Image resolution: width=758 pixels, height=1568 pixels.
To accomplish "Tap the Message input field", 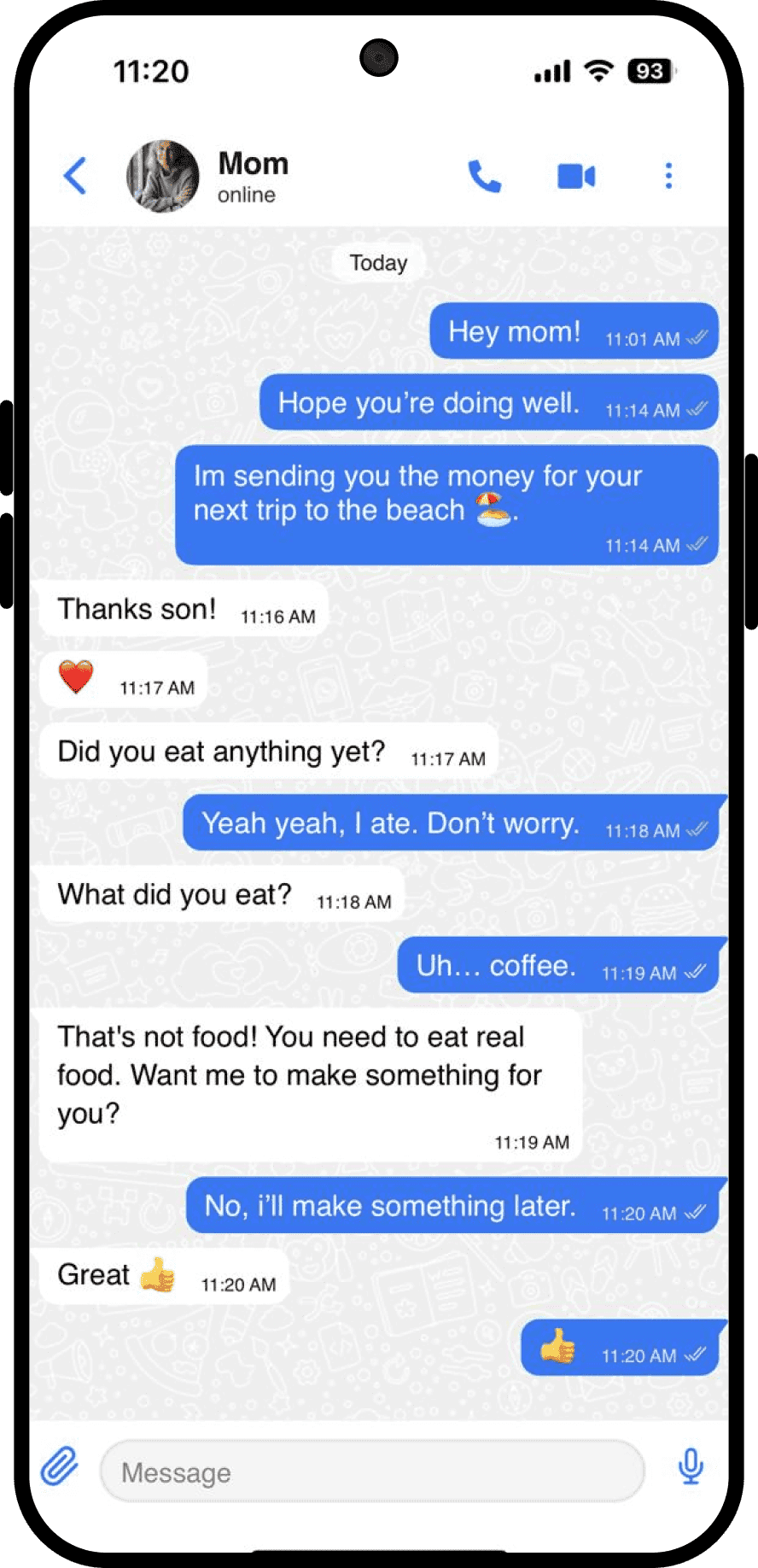I will (373, 1471).
